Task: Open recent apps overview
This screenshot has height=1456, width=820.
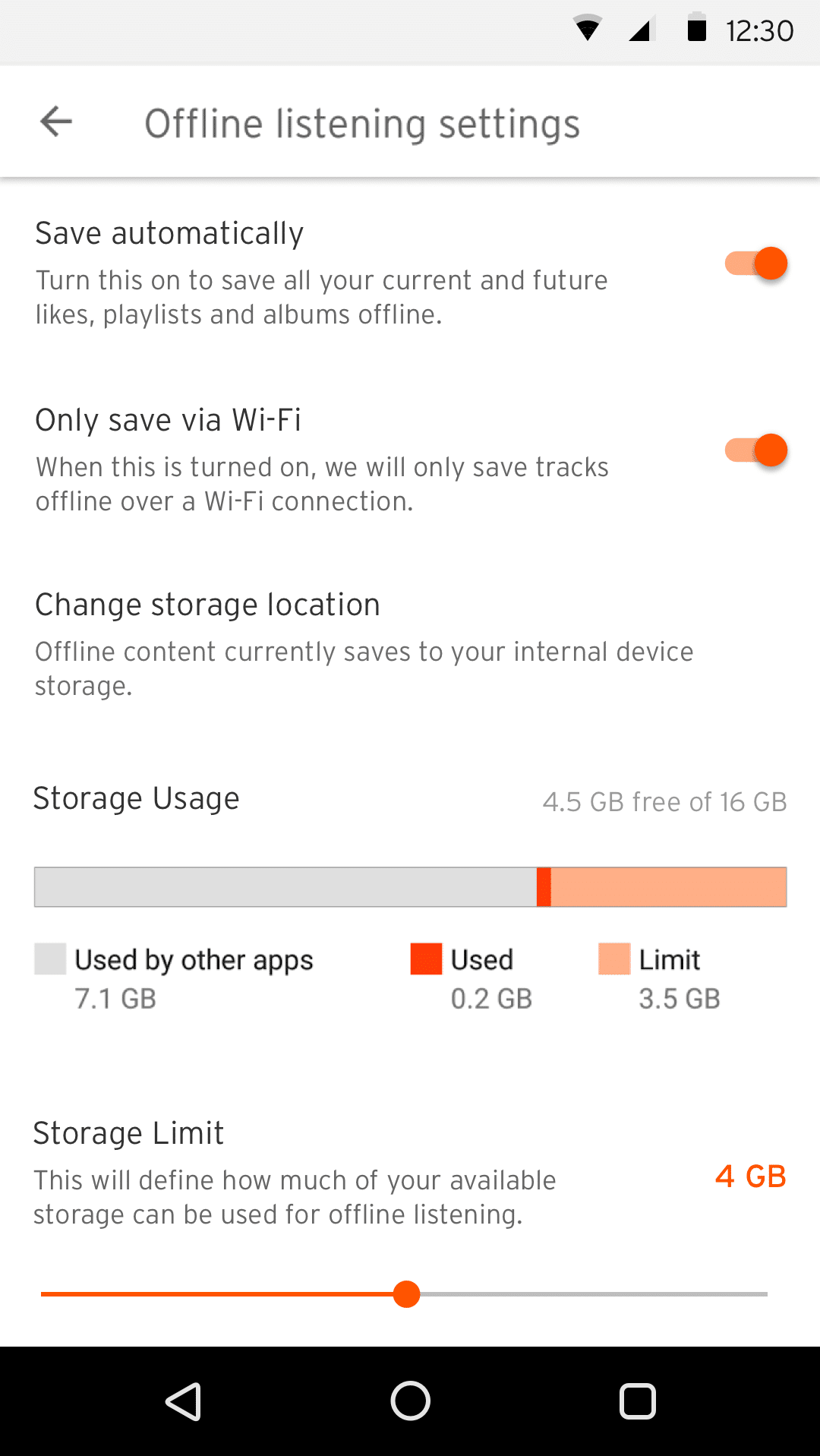Action: click(x=638, y=1401)
